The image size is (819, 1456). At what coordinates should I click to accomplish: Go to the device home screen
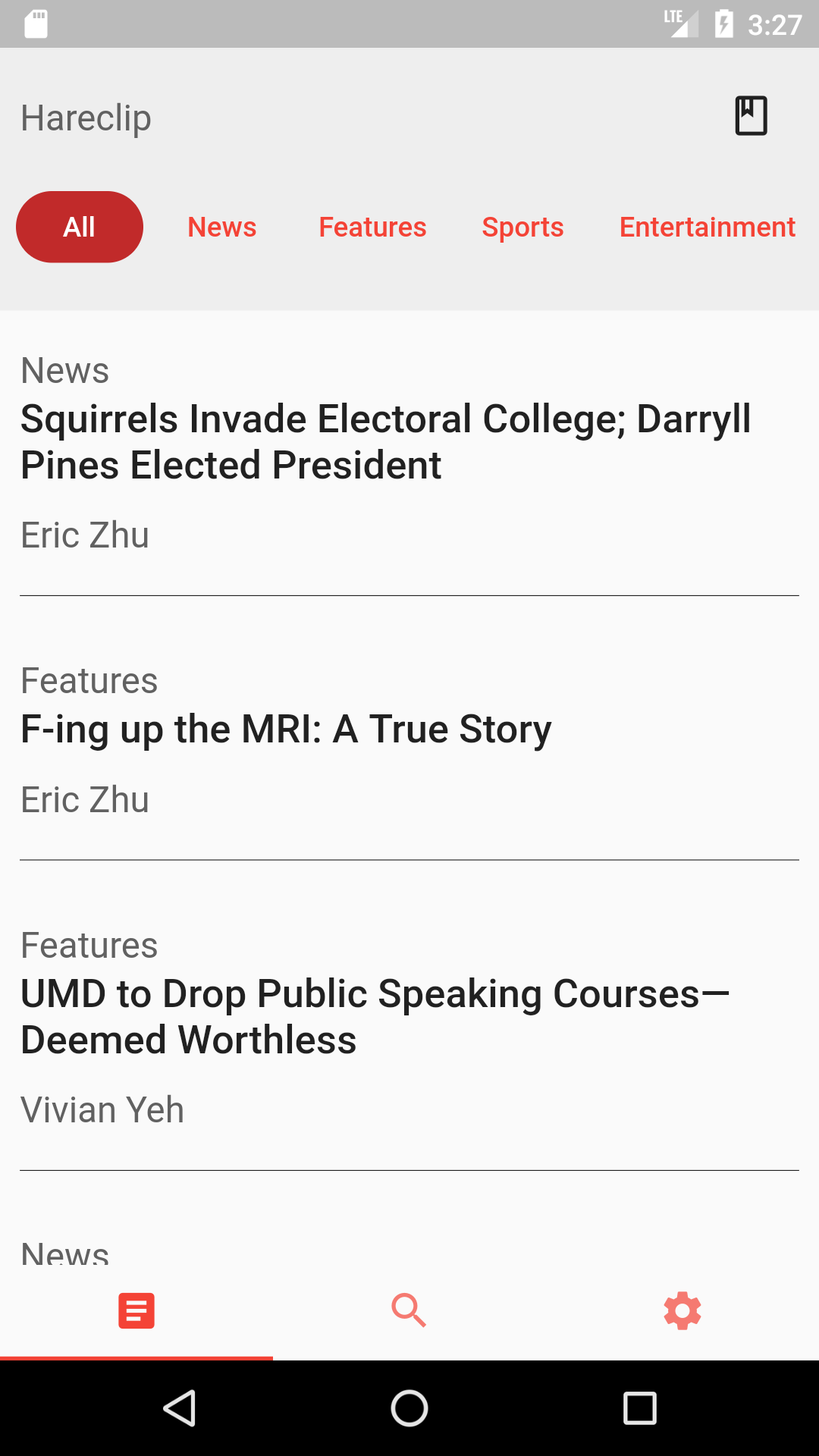tap(409, 1408)
